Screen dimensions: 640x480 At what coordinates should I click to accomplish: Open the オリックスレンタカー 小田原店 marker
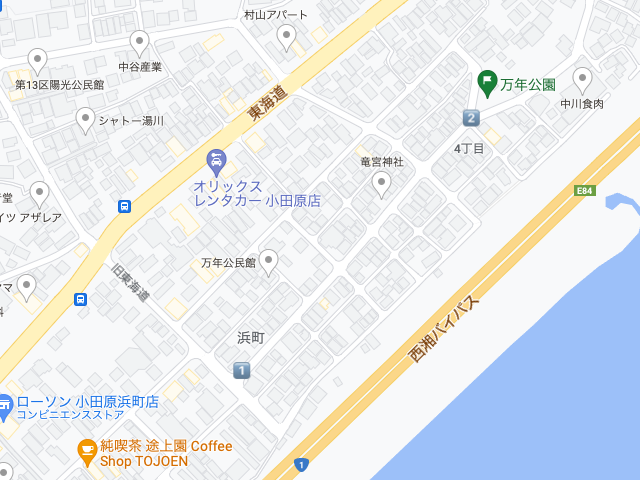(x=215, y=160)
